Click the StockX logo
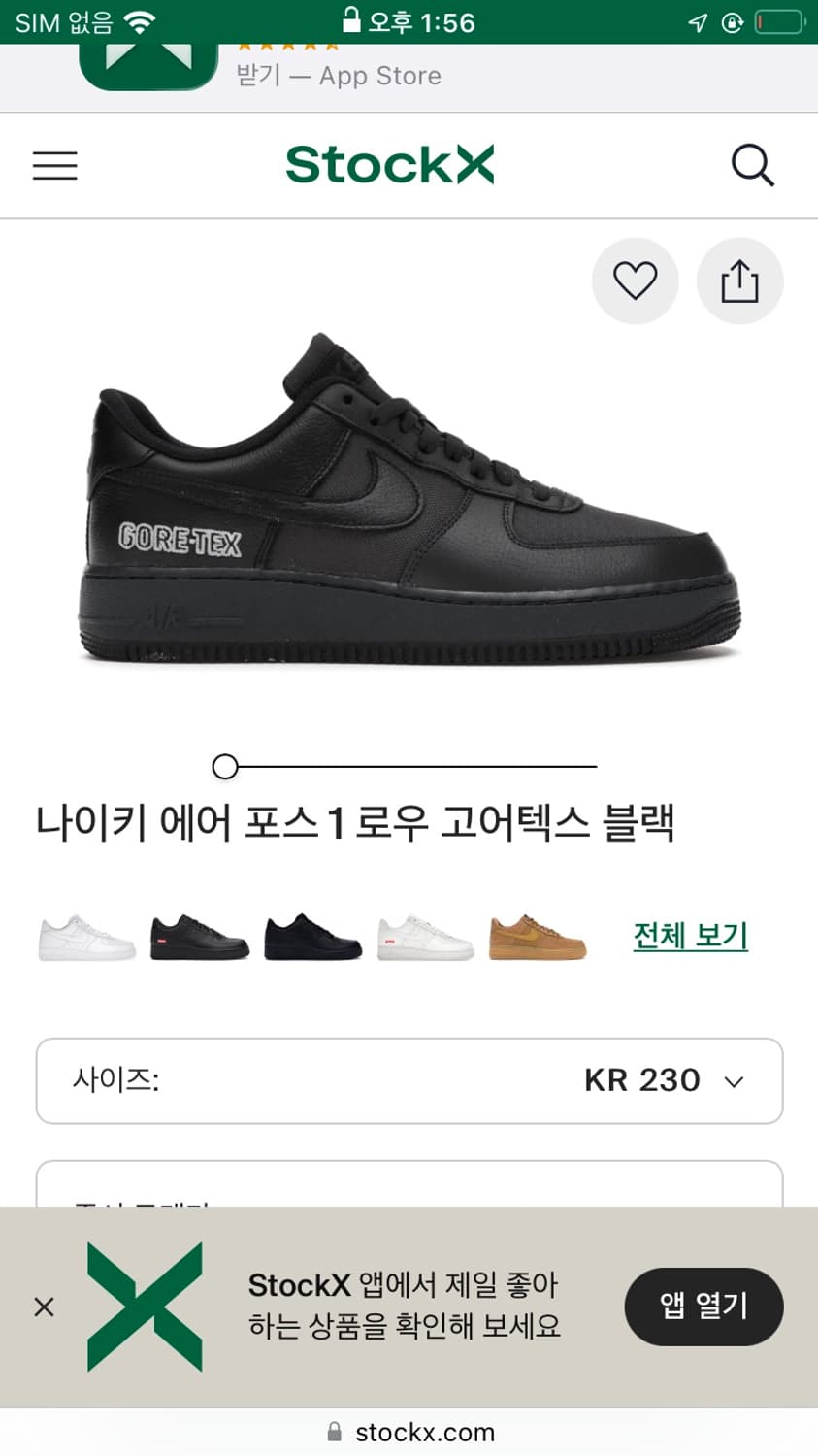Viewport: 818px width, 1456px height. pos(390,164)
